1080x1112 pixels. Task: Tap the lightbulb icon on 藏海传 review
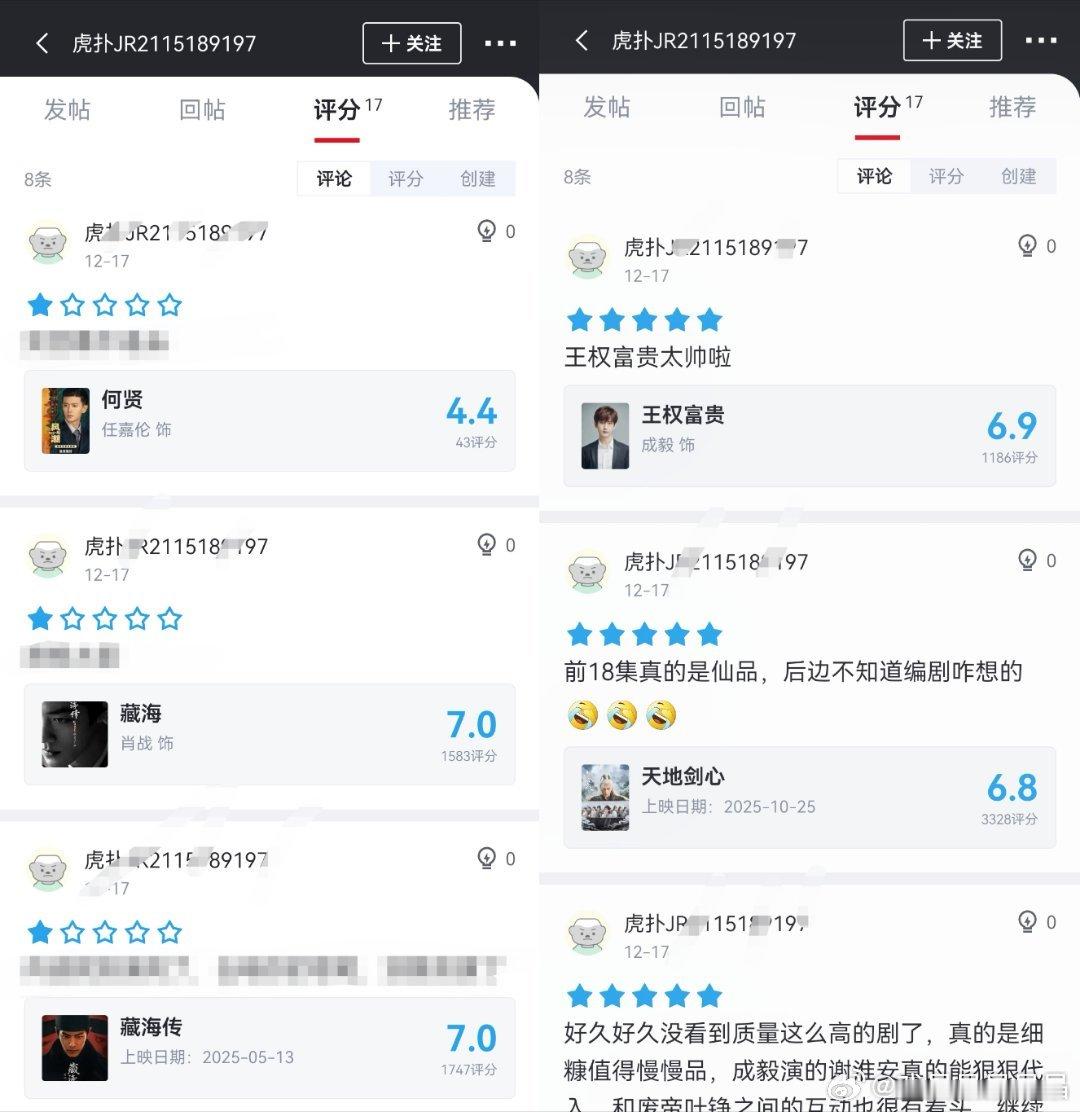click(x=487, y=858)
